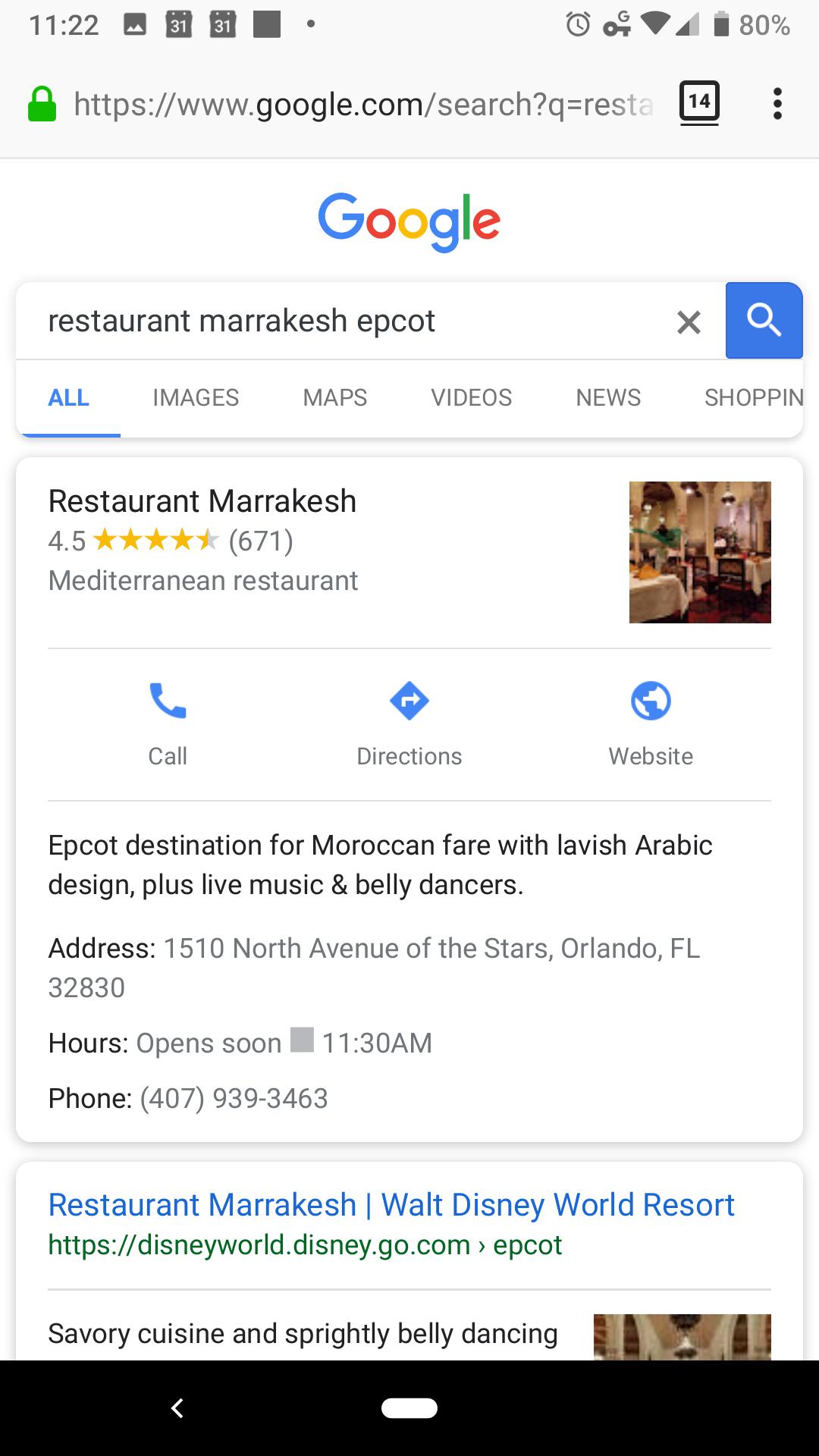
Task: Open the browser overflow menu
Action: 777,103
